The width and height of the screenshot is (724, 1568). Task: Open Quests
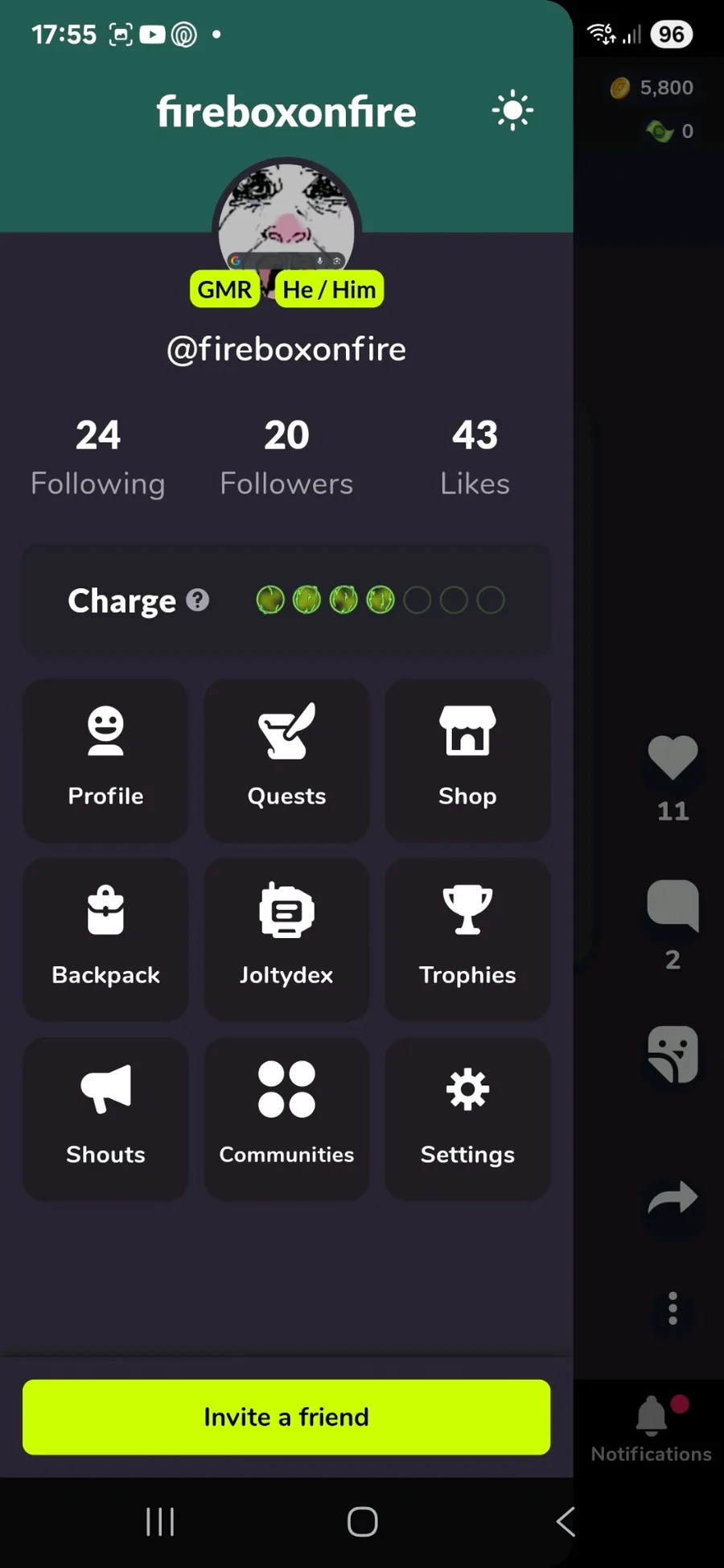286,759
